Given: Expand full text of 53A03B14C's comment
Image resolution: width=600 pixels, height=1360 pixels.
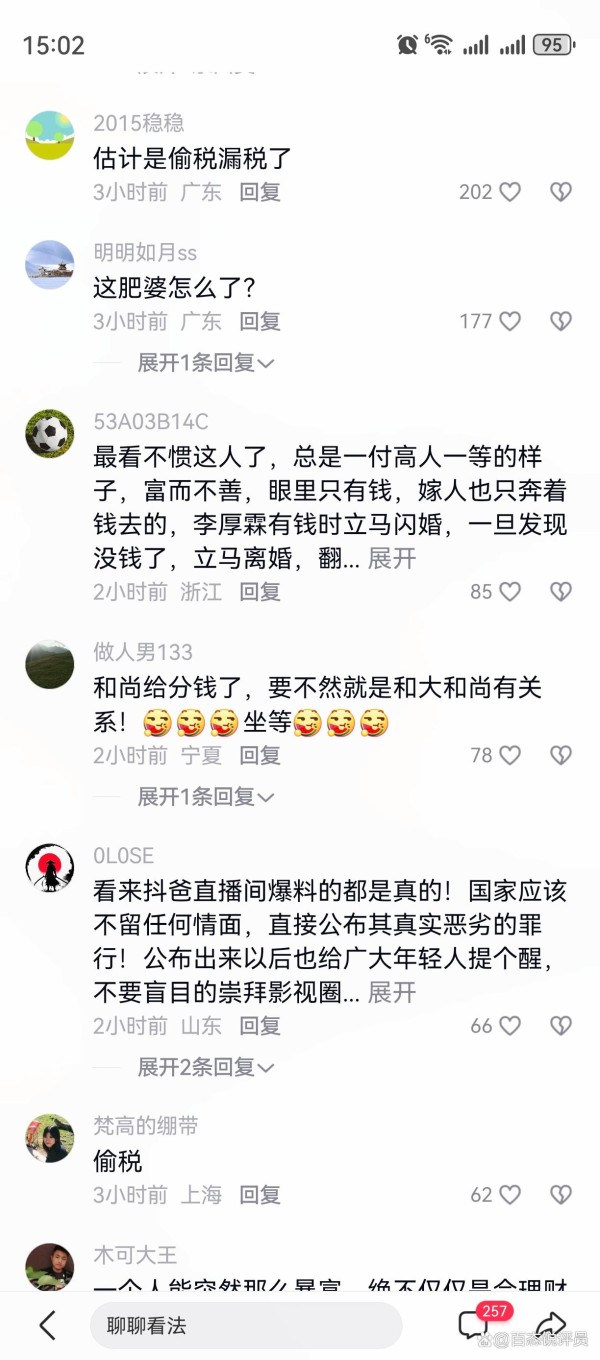Looking at the screenshot, I should [391, 558].
